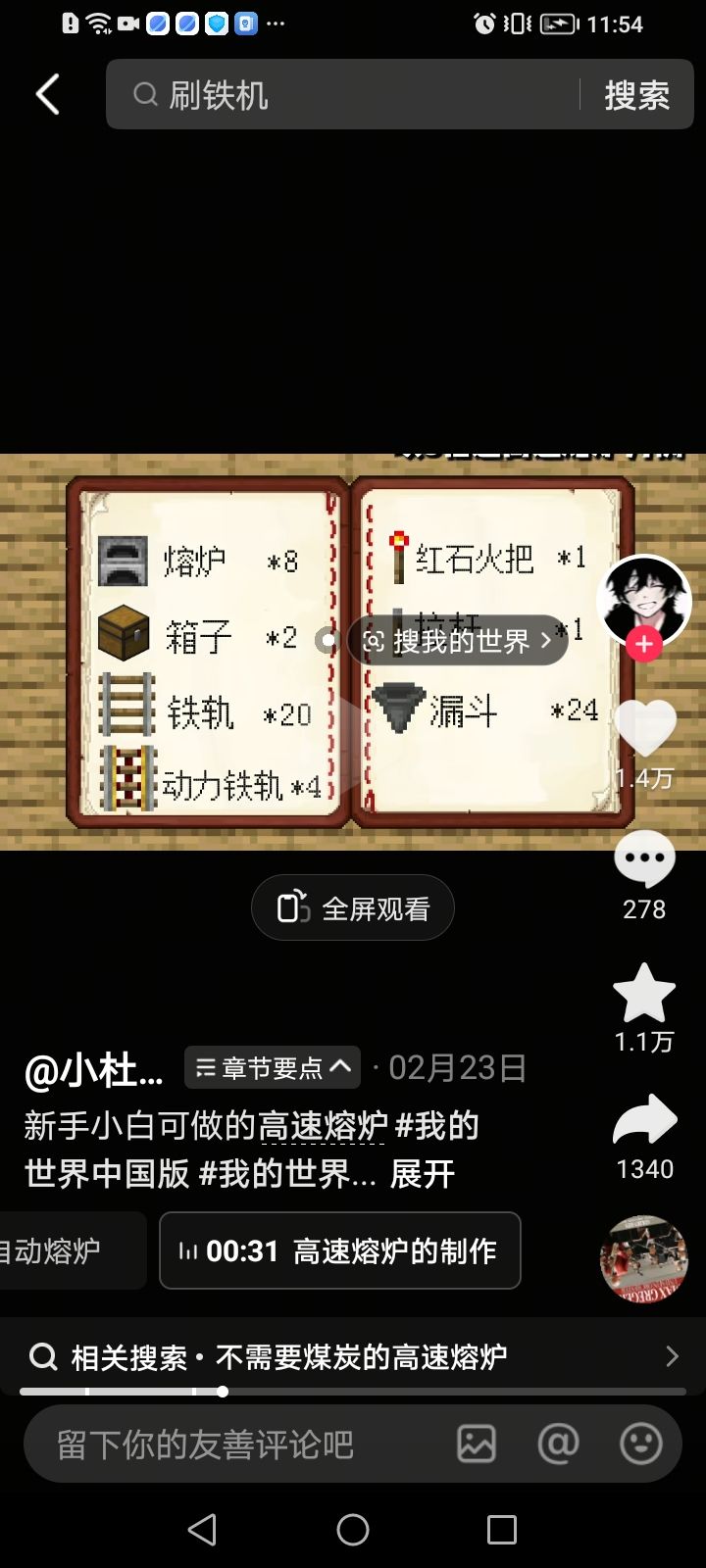Mention someone with the @ icon
This screenshot has width=706, height=1568.
click(x=559, y=1444)
